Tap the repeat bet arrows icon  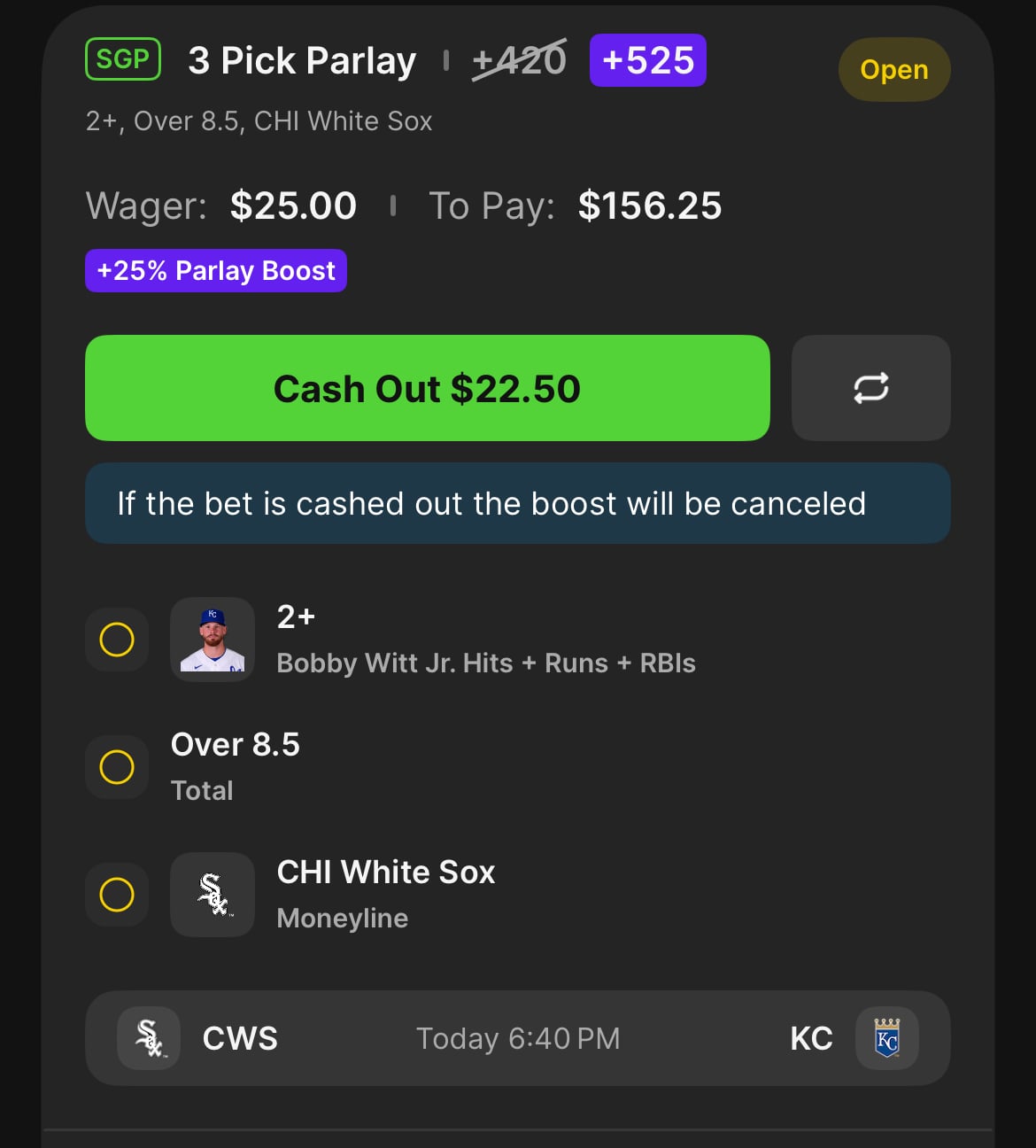870,388
